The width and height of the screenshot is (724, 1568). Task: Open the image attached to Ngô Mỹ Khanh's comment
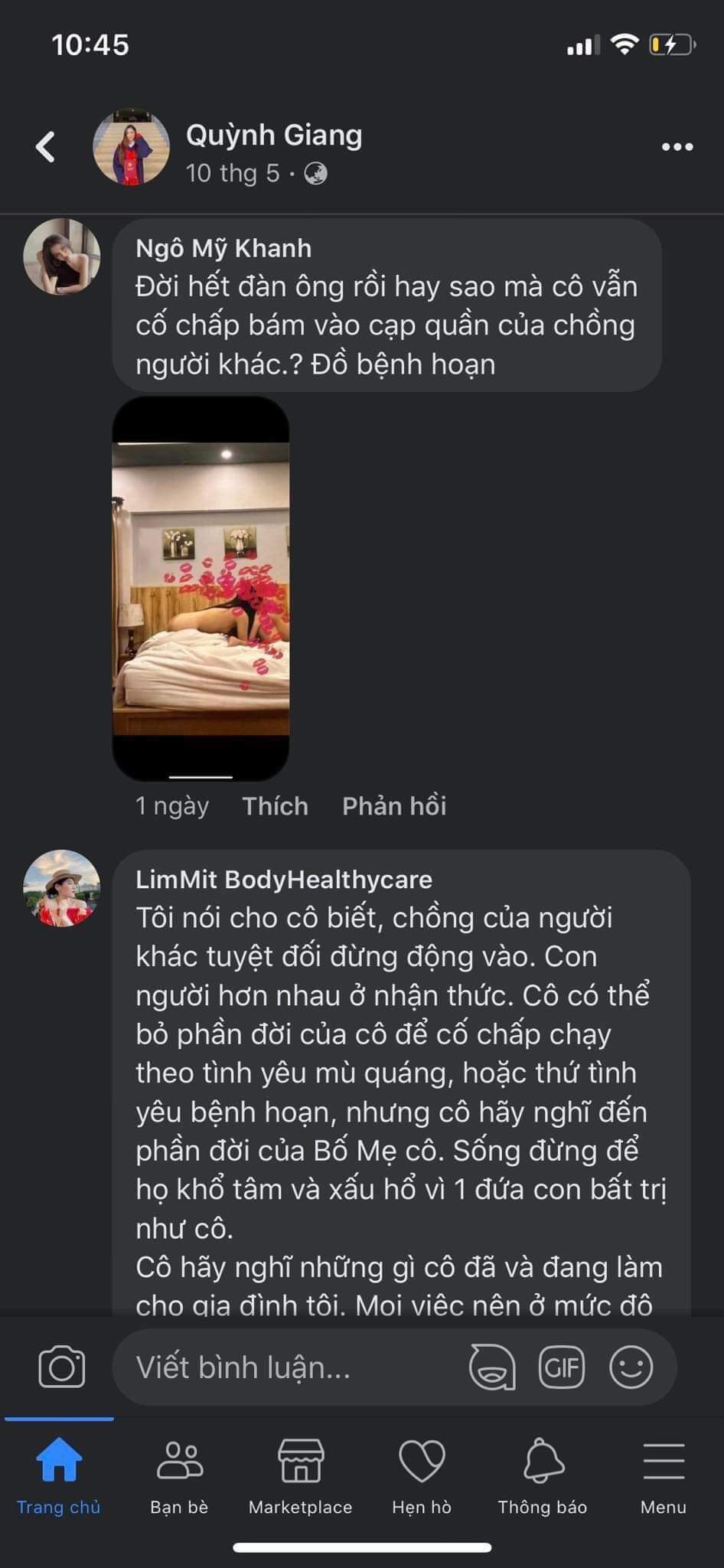point(201,588)
